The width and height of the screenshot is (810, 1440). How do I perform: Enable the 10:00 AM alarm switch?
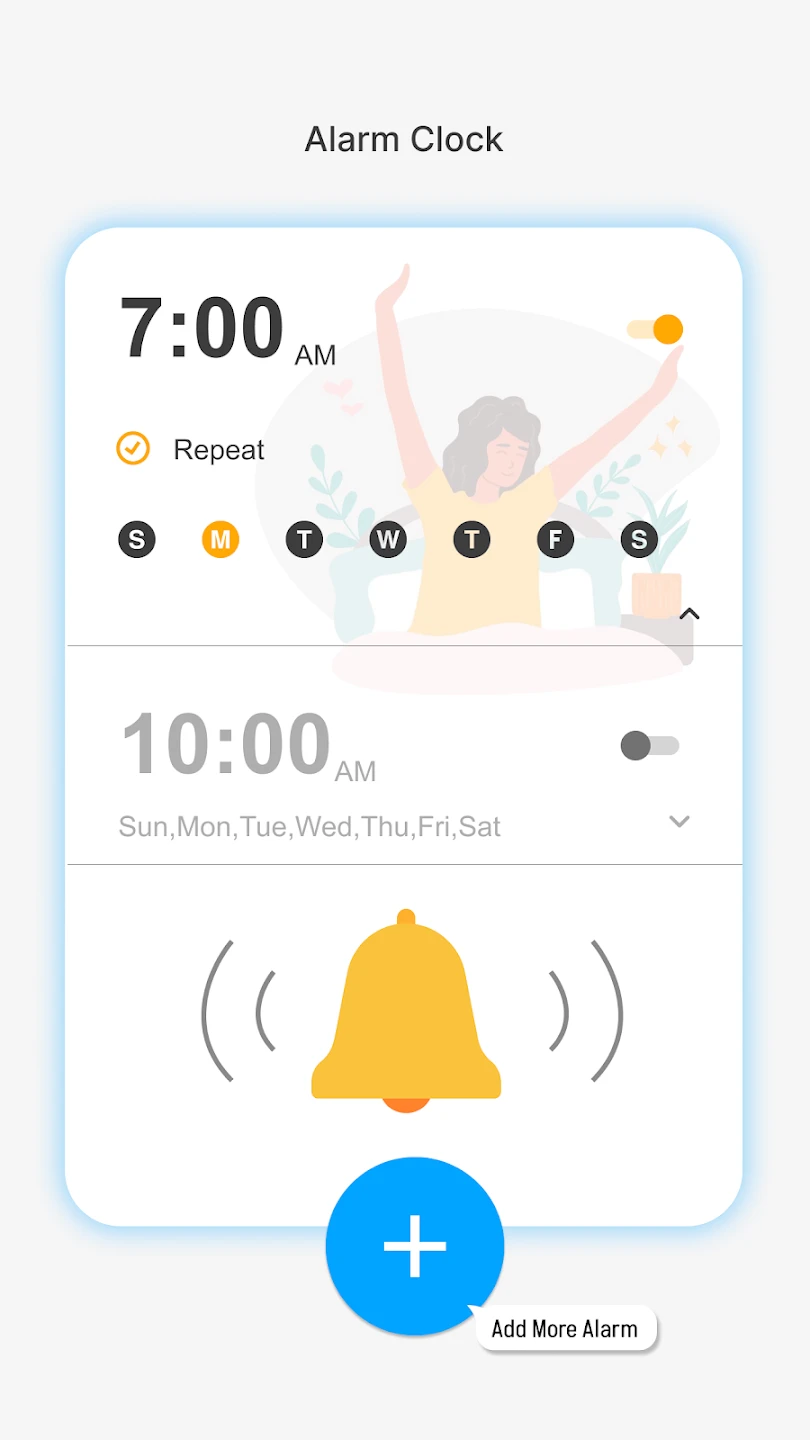click(650, 745)
